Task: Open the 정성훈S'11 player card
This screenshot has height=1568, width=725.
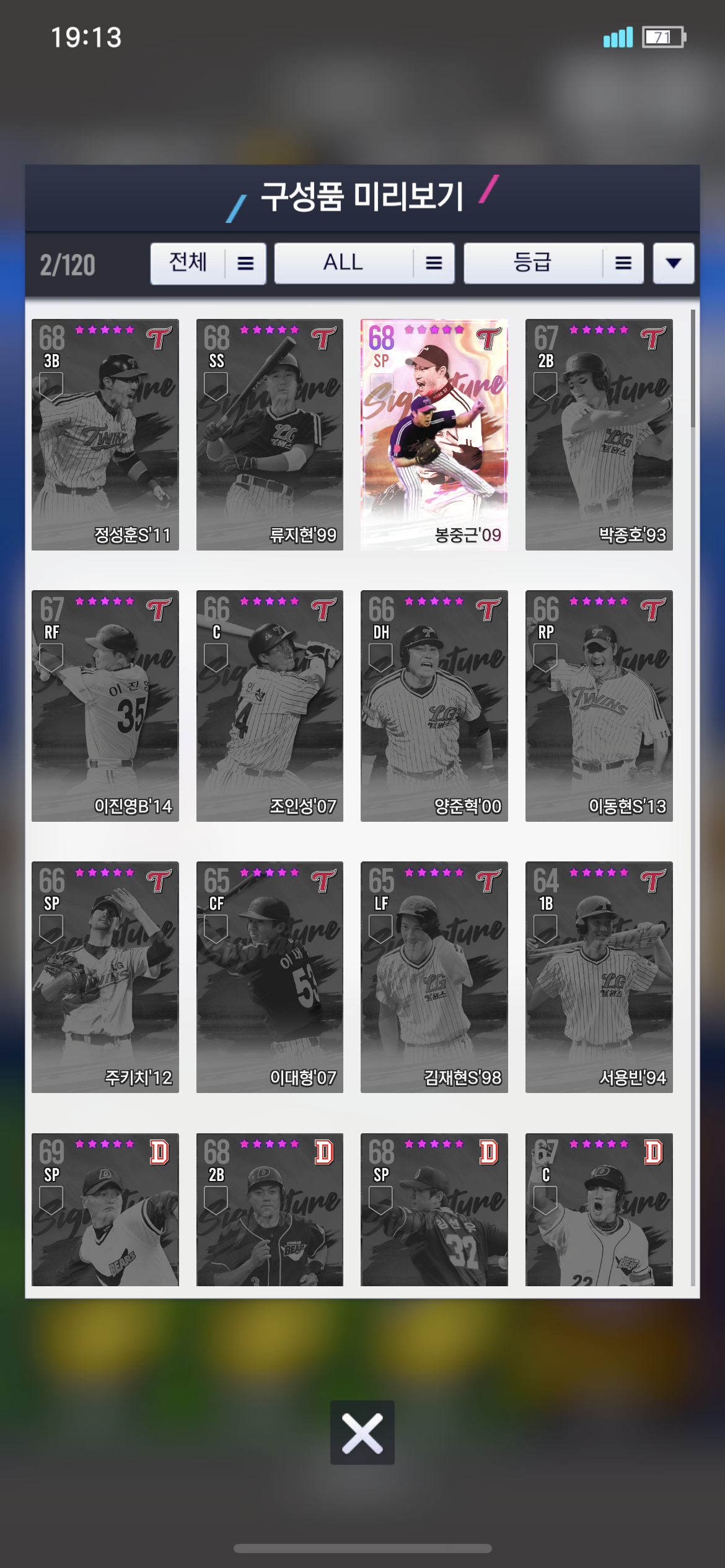Action: click(105, 434)
